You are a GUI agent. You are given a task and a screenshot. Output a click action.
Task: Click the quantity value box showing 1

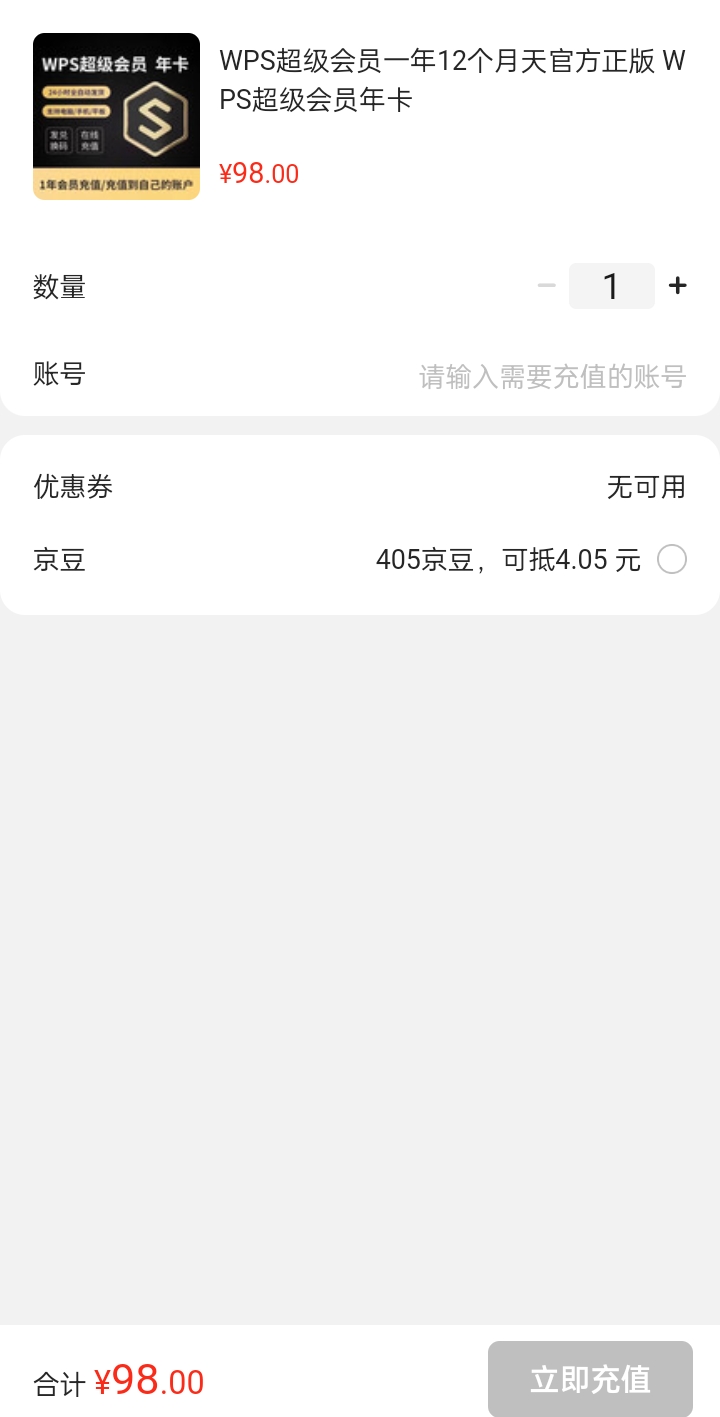click(x=612, y=285)
